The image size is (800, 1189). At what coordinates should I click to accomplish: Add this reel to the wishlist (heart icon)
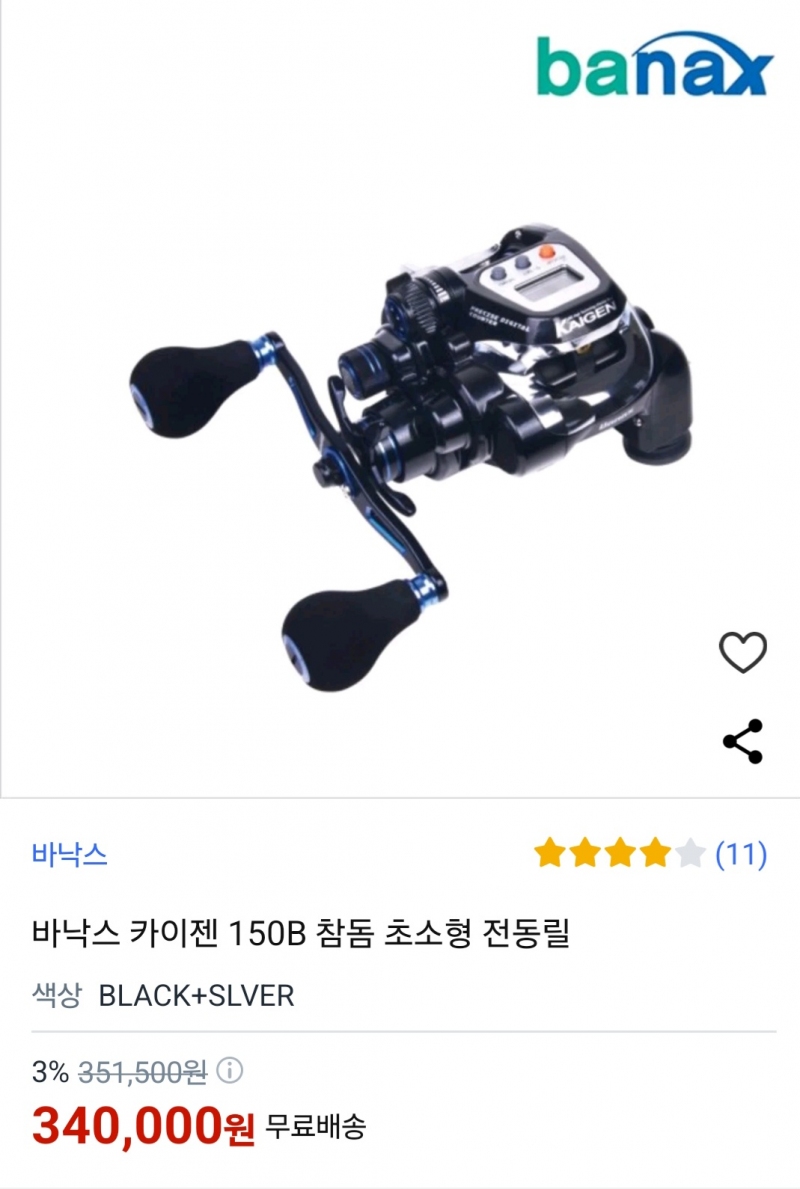[743, 653]
